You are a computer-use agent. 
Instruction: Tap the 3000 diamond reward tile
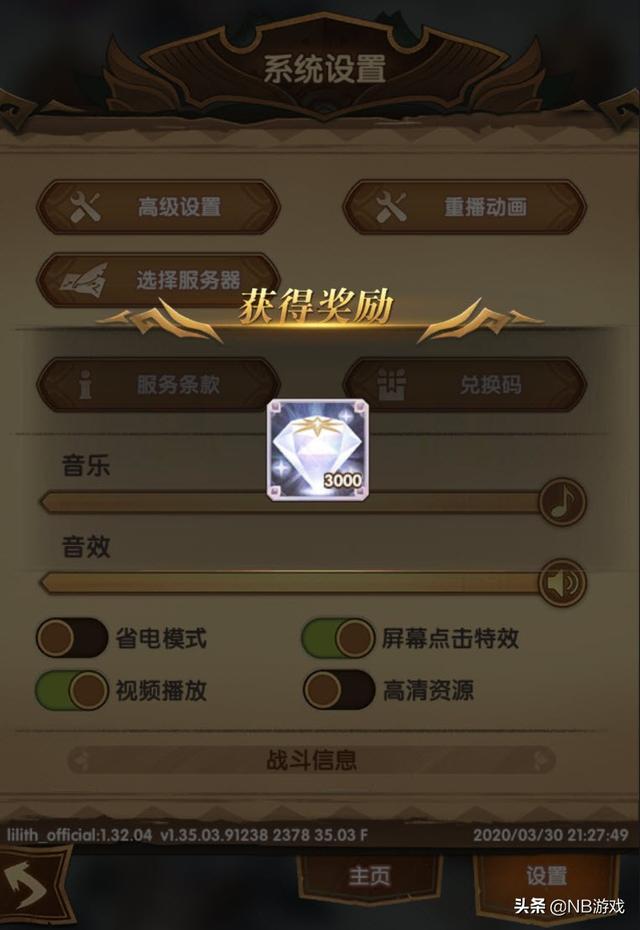(x=318, y=450)
